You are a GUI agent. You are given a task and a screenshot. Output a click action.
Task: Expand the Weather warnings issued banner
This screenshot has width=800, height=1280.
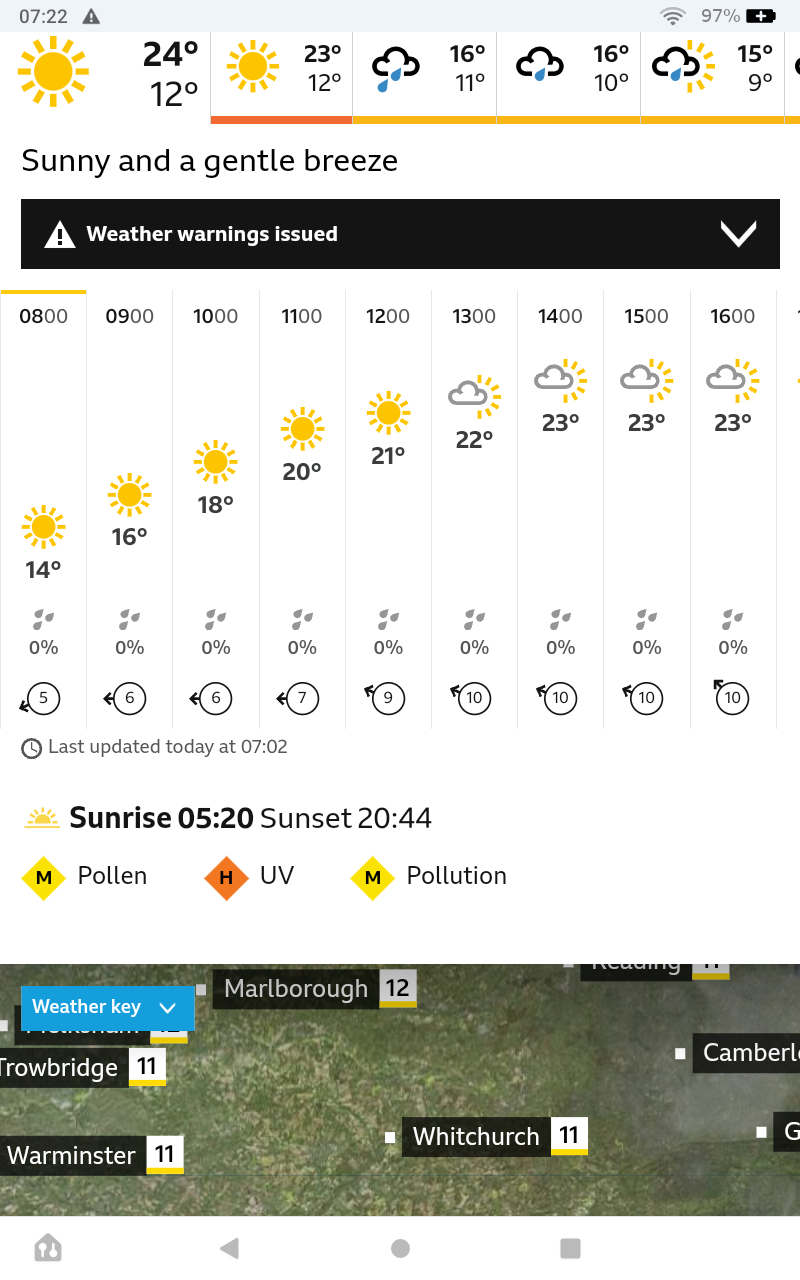(400, 234)
